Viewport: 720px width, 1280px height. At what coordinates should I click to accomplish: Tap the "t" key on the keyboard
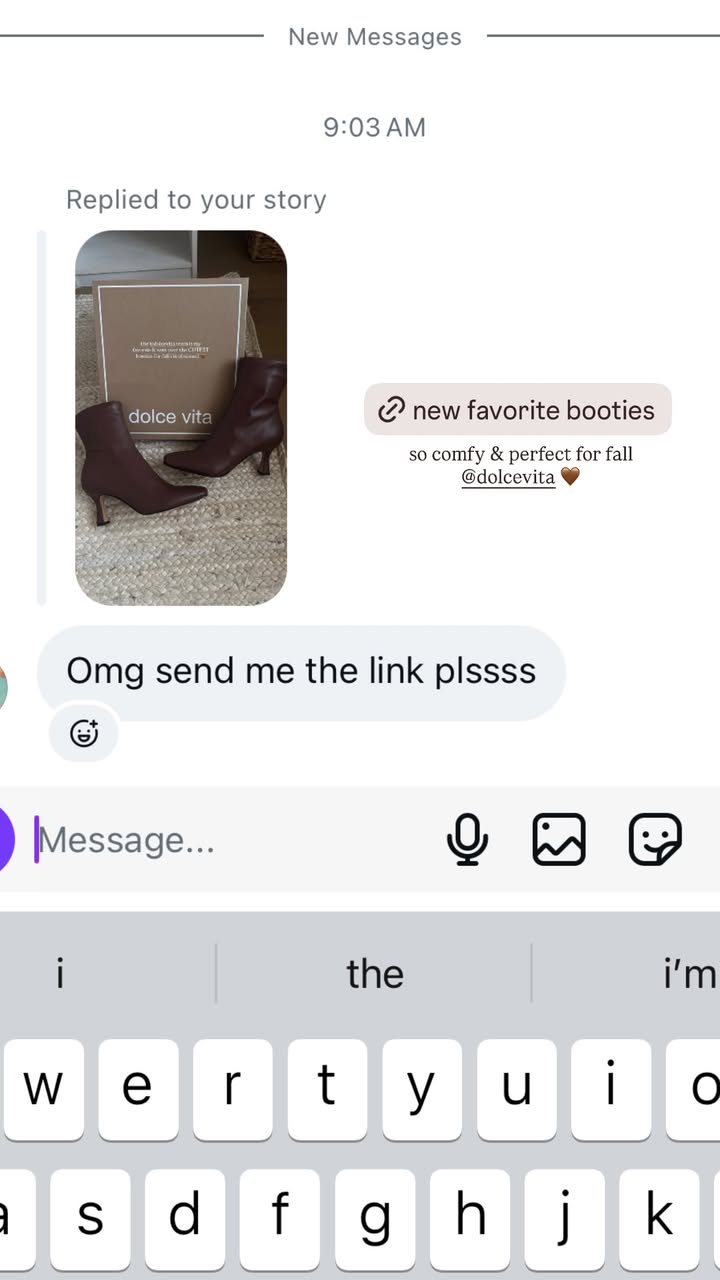[x=326, y=1090]
